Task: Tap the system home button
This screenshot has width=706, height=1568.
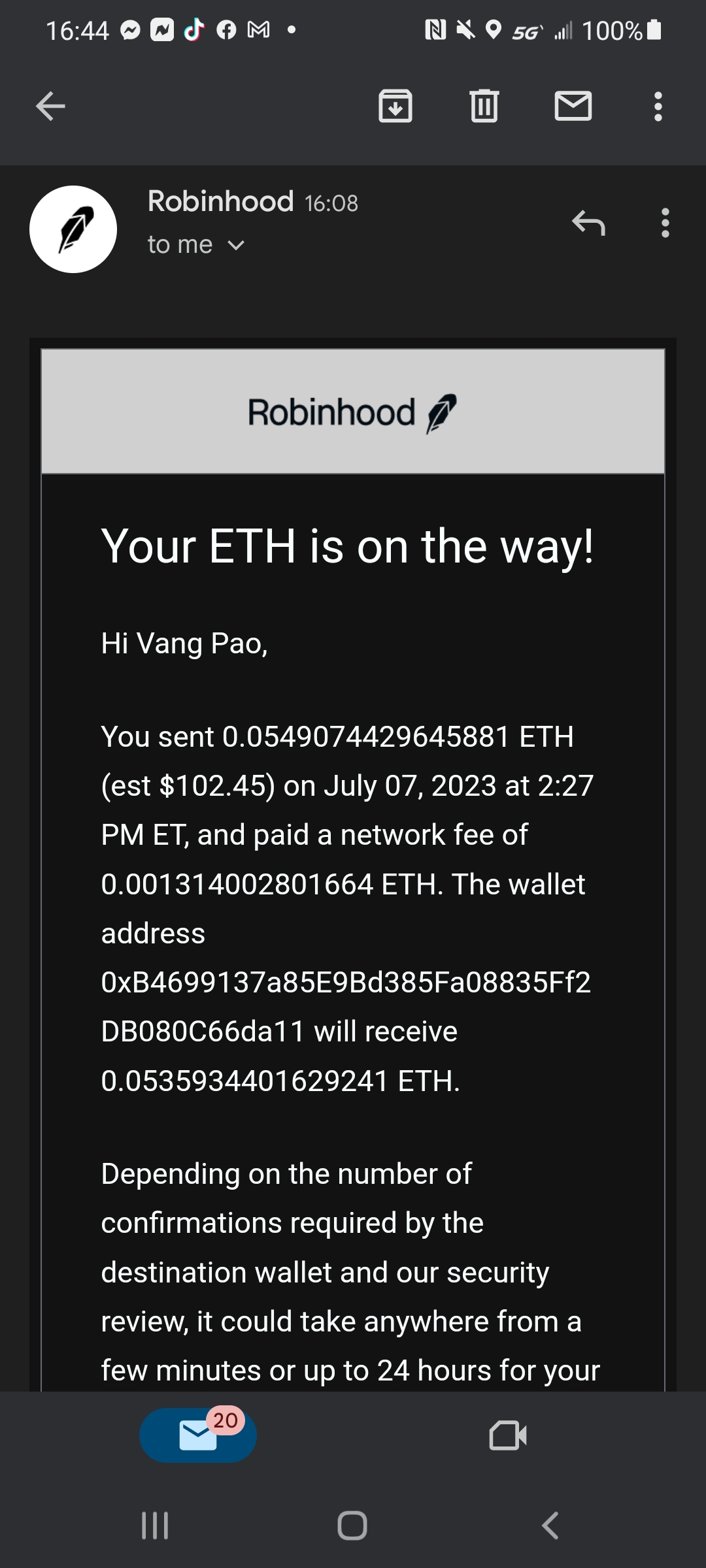Action: 352,1526
